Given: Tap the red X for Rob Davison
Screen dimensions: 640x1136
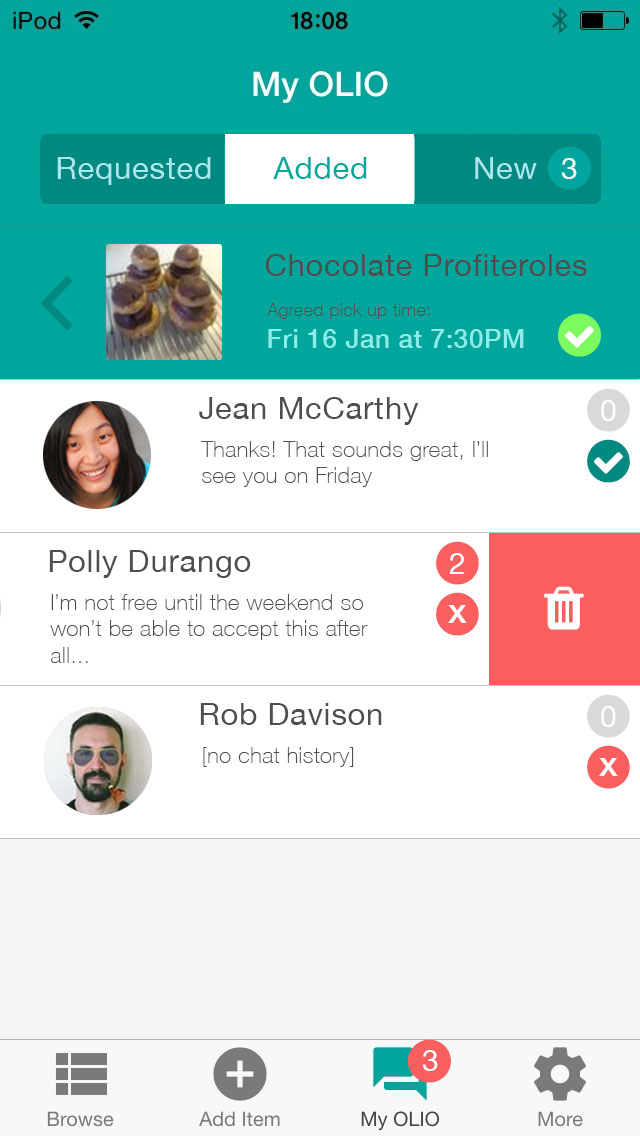Looking at the screenshot, I should pyautogui.click(x=608, y=767).
